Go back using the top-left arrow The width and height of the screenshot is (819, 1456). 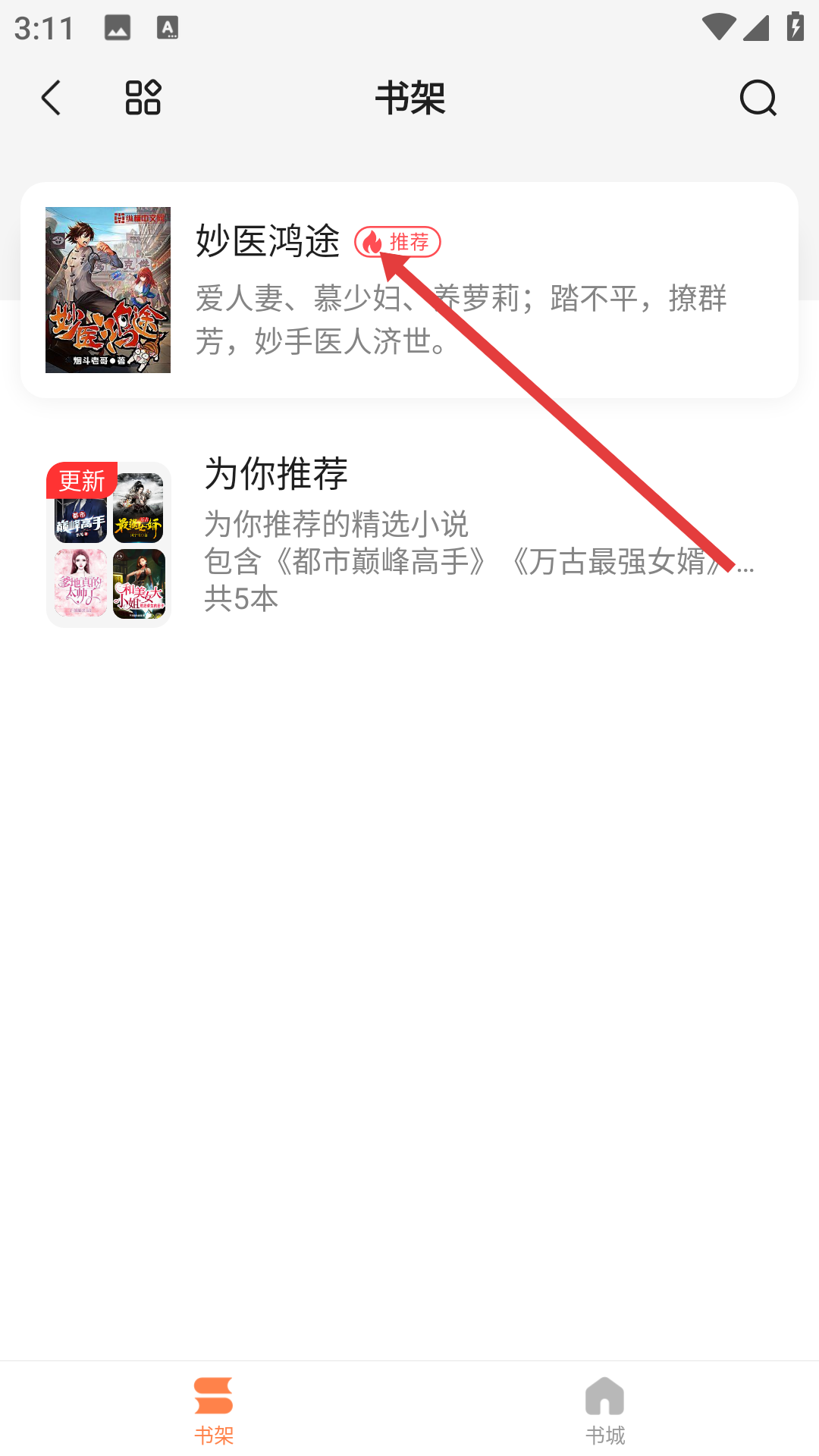pyautogui.click(x=51, y=98)
